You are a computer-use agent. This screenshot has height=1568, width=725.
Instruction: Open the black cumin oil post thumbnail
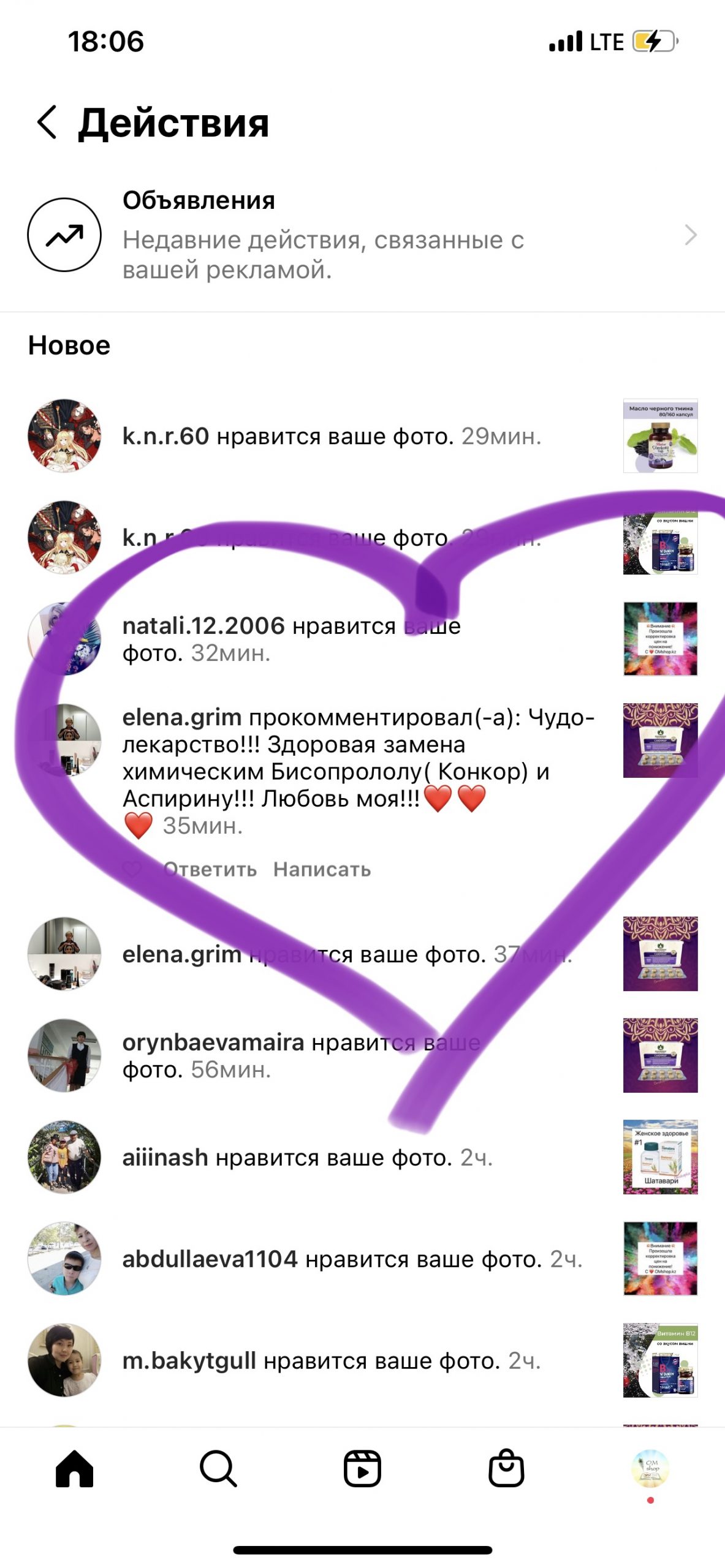(660, 436)
